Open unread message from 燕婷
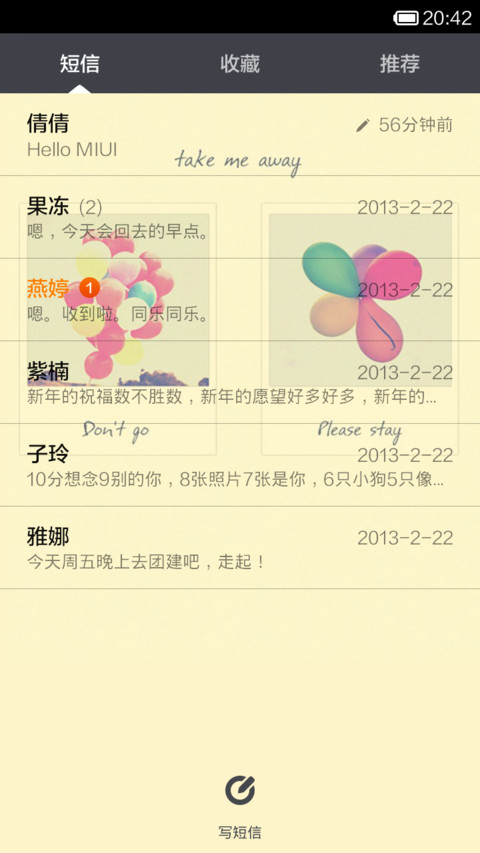Image resolution: width=480 pixels, height=853 pixels. tap(240, 300)
